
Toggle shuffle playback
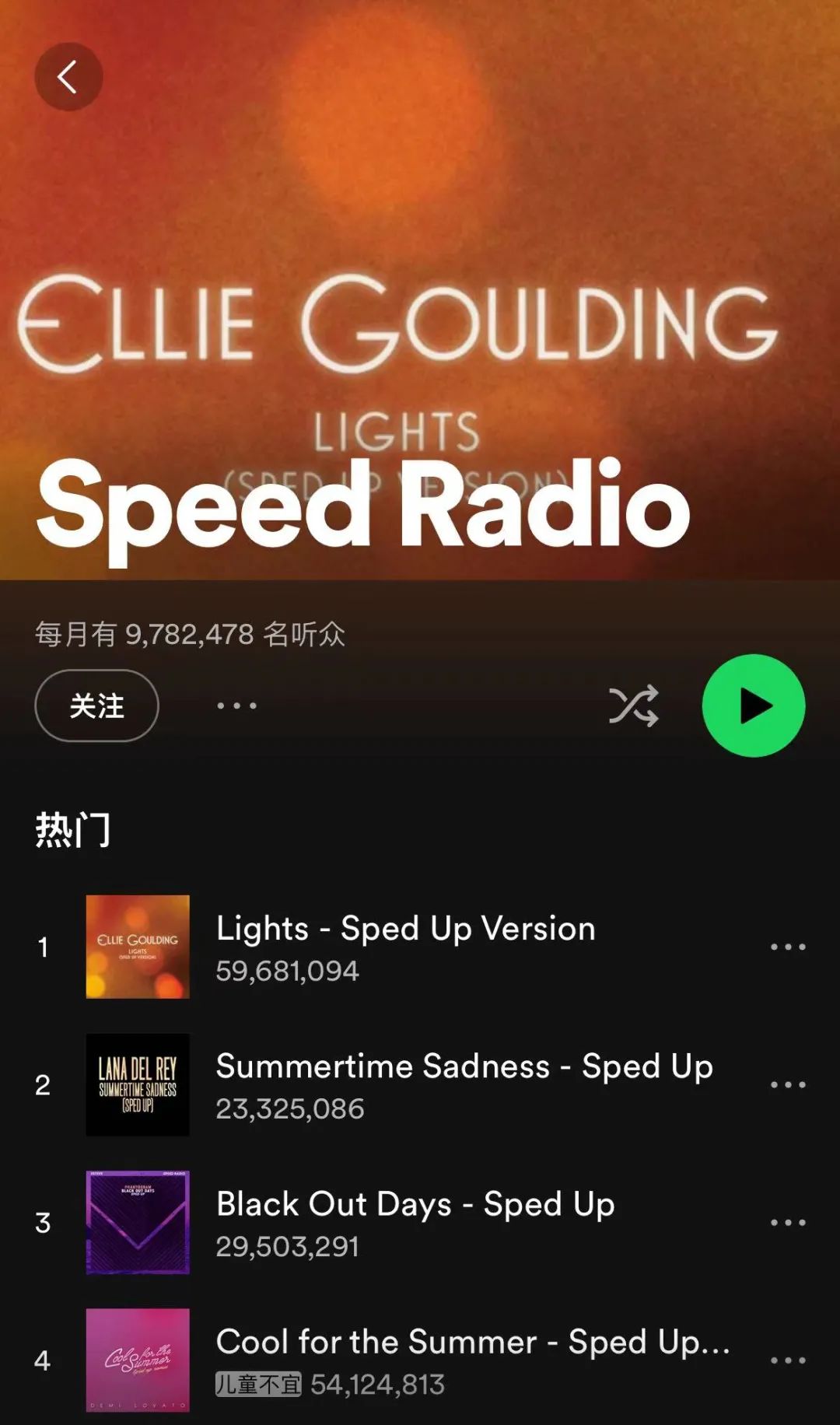633,705
